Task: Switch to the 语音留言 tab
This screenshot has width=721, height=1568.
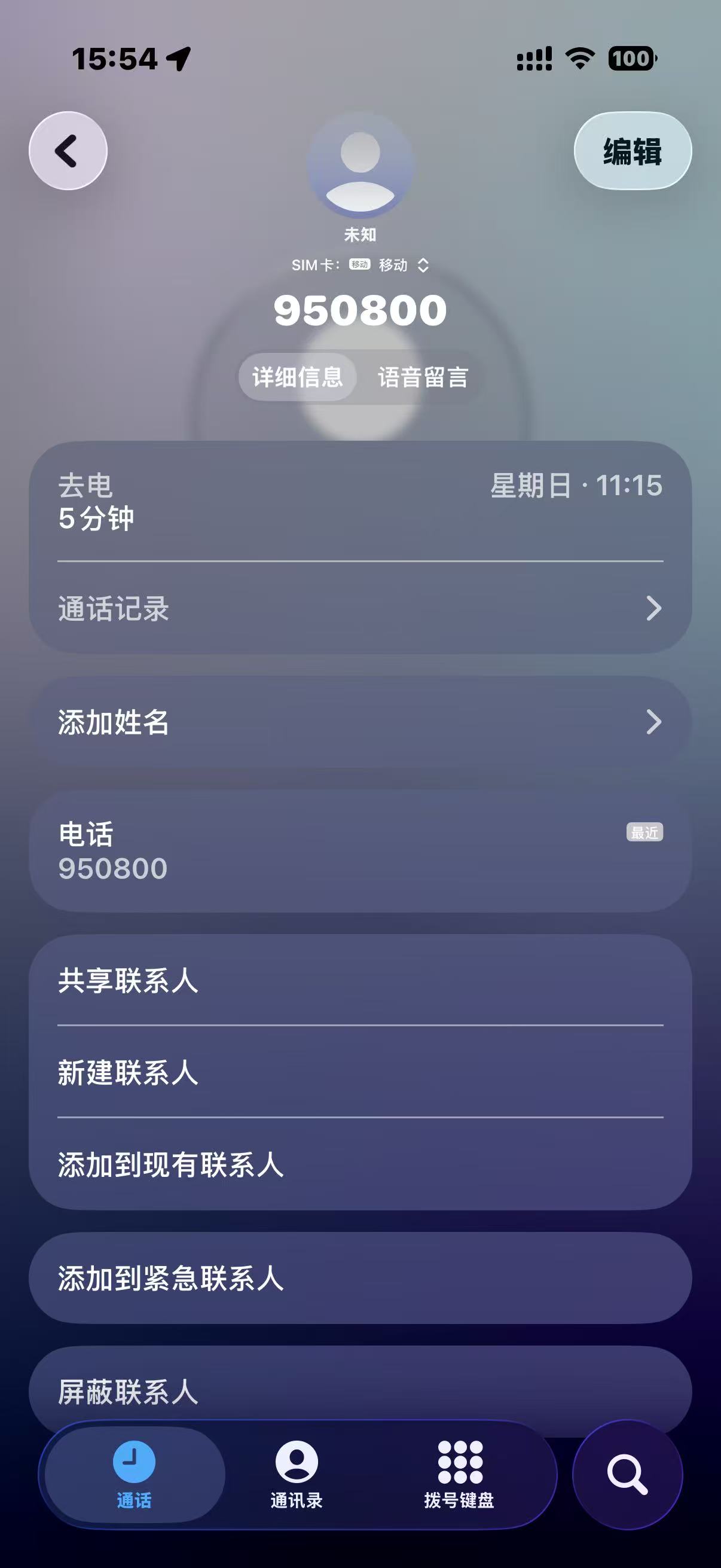Action: (x=423, y=377)
